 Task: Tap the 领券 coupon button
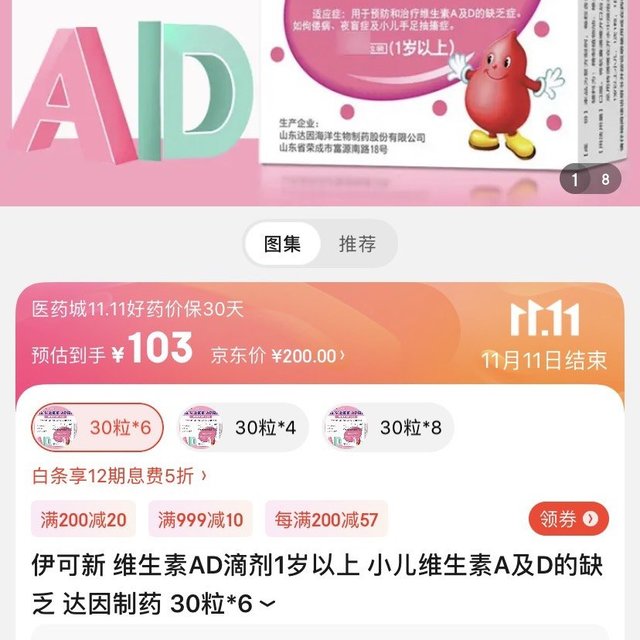click(568, 518)
